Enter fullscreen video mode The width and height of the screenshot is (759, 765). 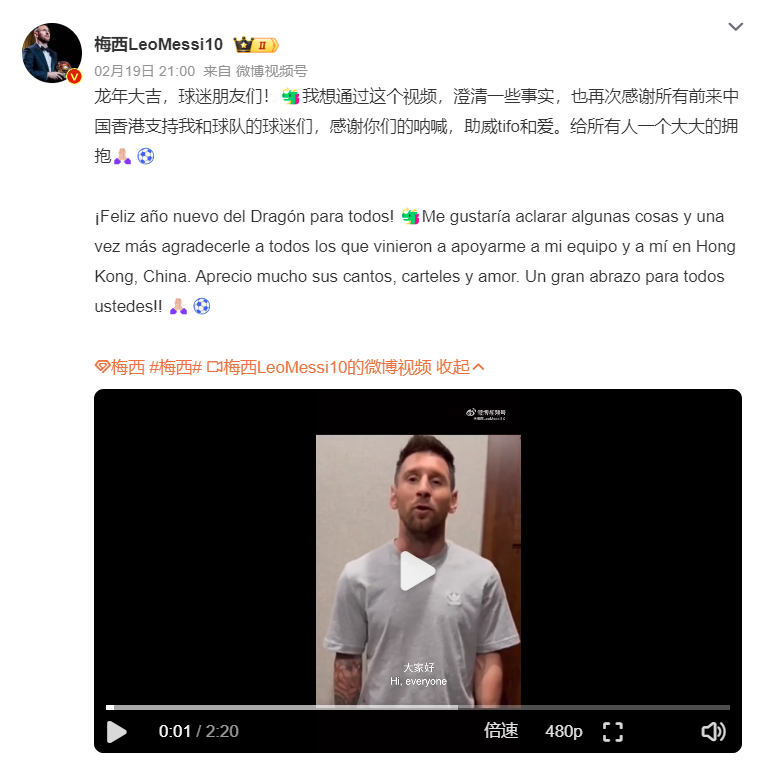(613, 731)
